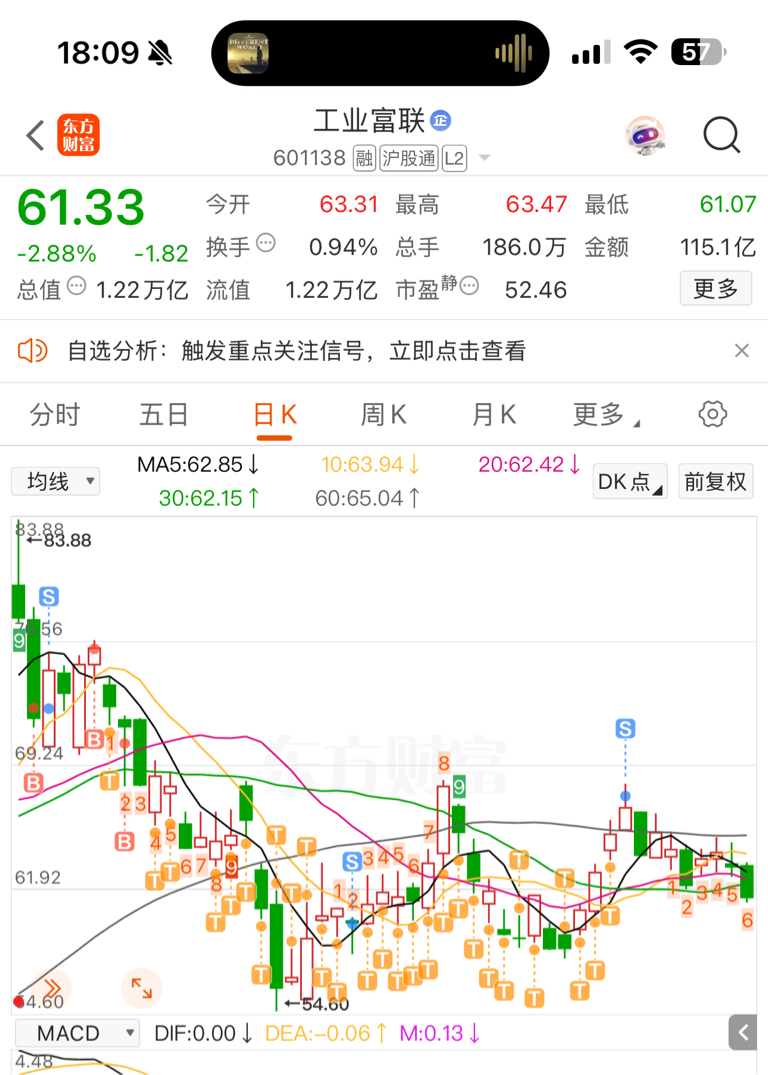Expand the stock code dropdown arrow
The image size is (768, 1075).
coord(485,158)
